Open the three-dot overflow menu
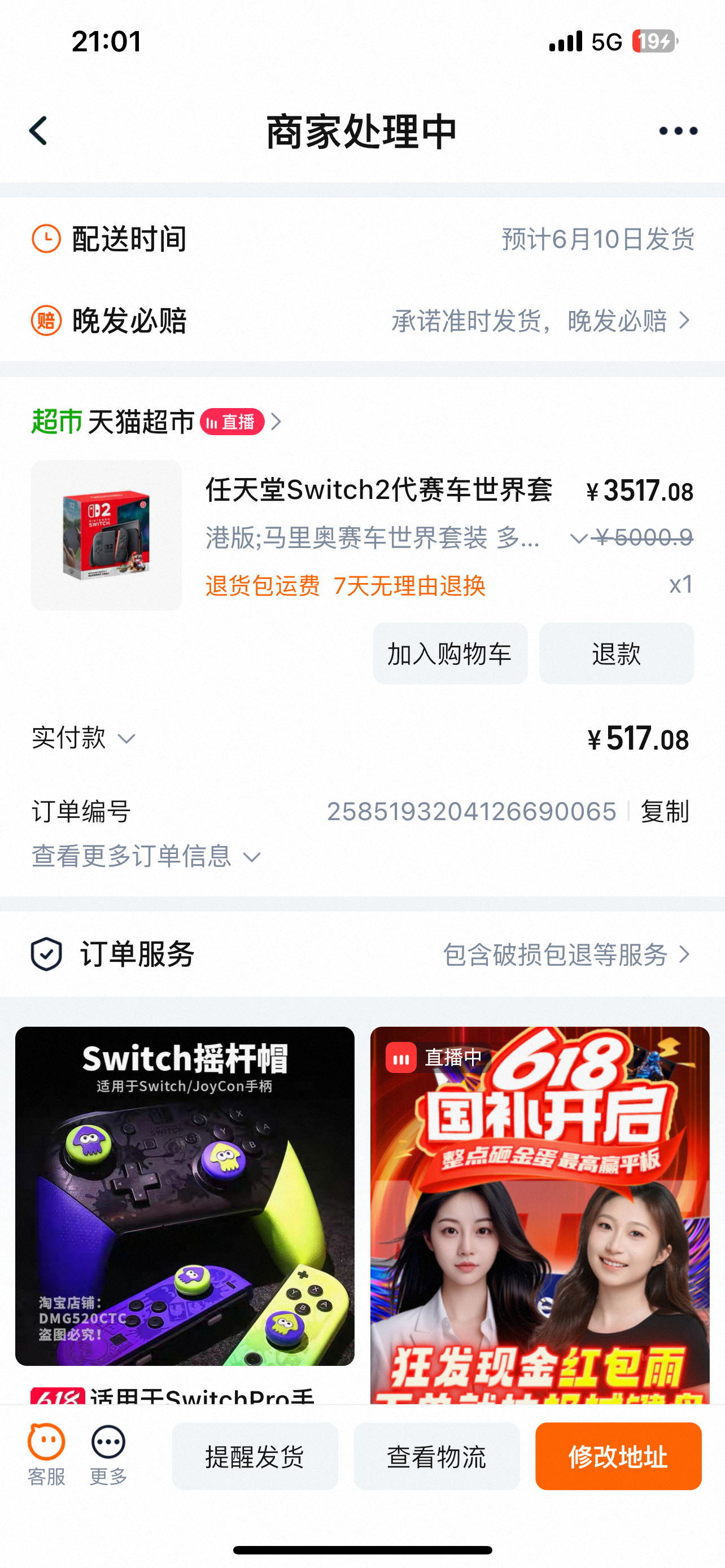The image size is (725, 1568). pyautogui.click(x=678, y=131)
